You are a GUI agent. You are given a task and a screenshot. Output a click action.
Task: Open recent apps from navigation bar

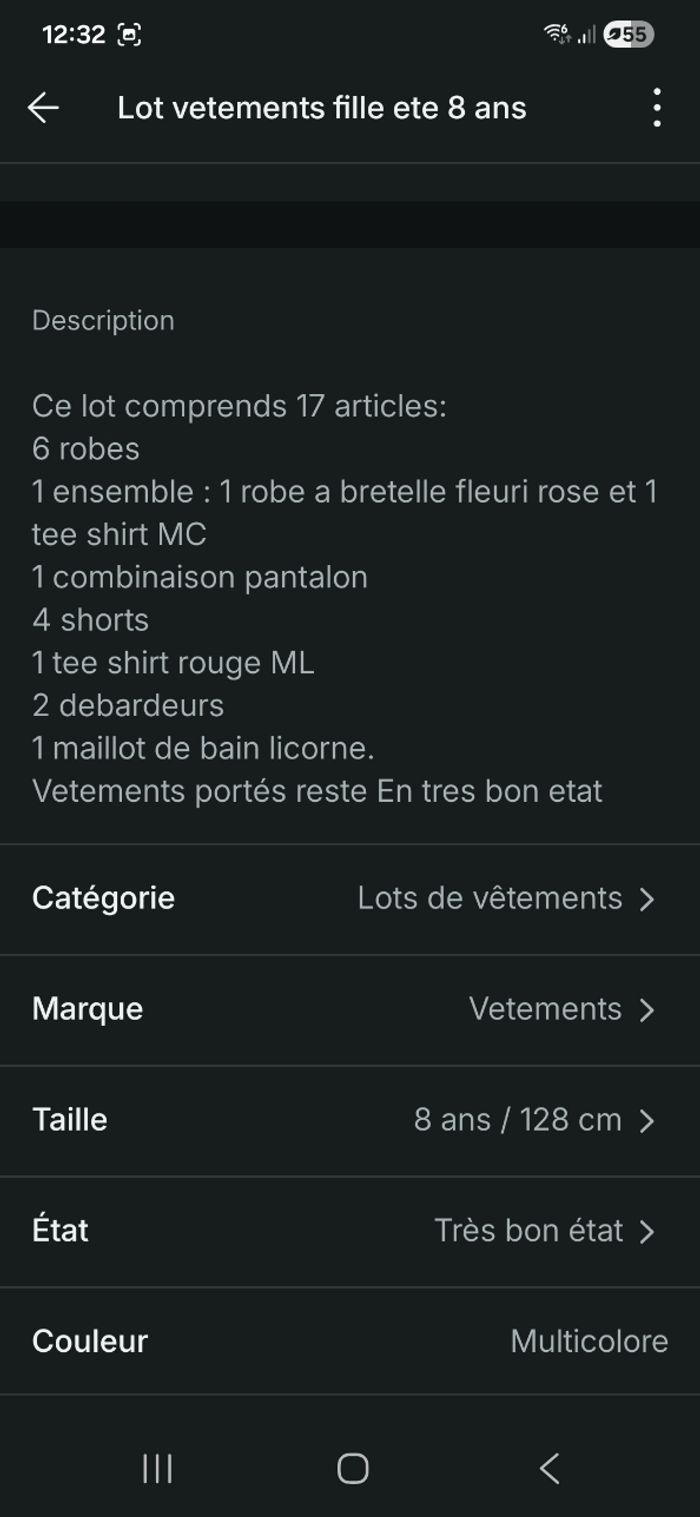[x=157, y=1468]
